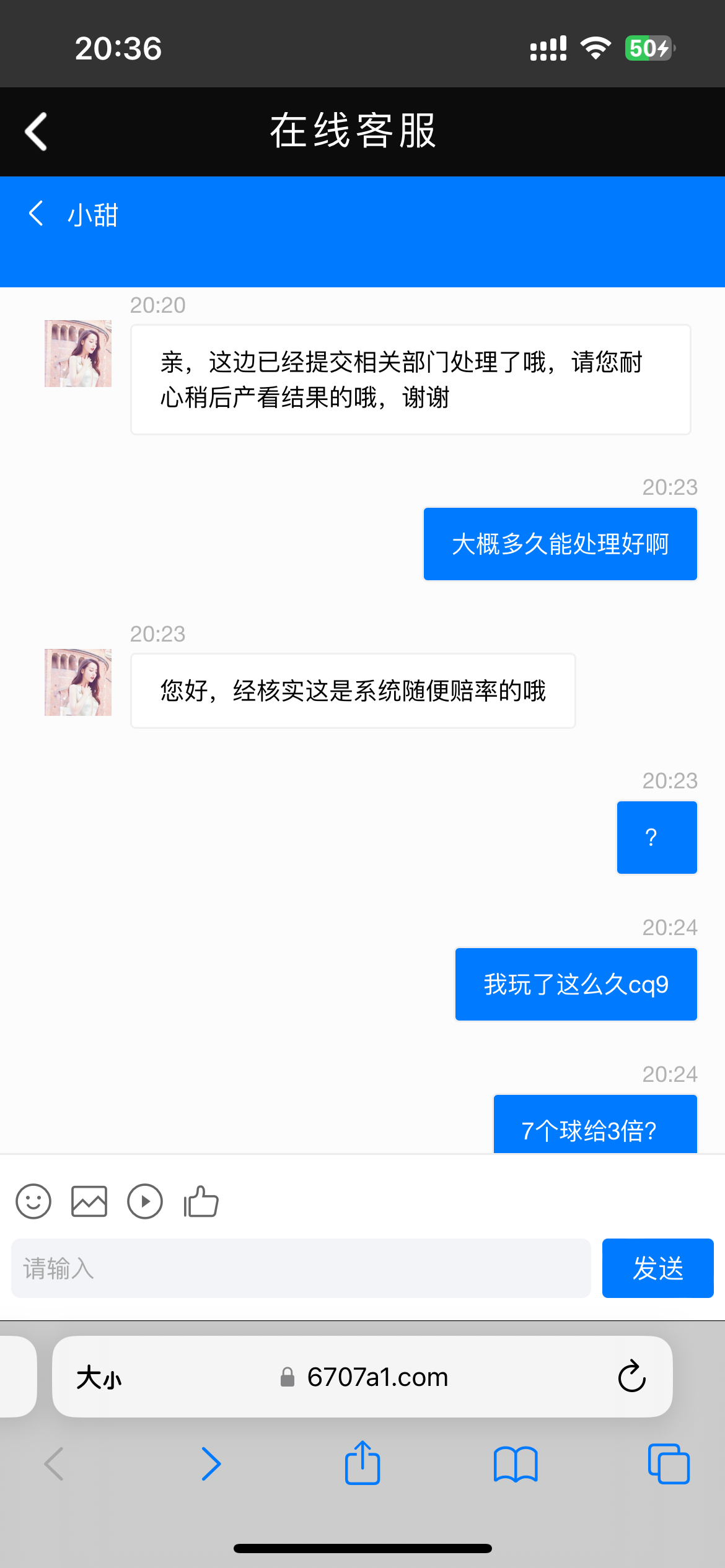
Task: Tap the padlock icon in the address bar
Action: pyautogui.click(x=287, y=1377)
